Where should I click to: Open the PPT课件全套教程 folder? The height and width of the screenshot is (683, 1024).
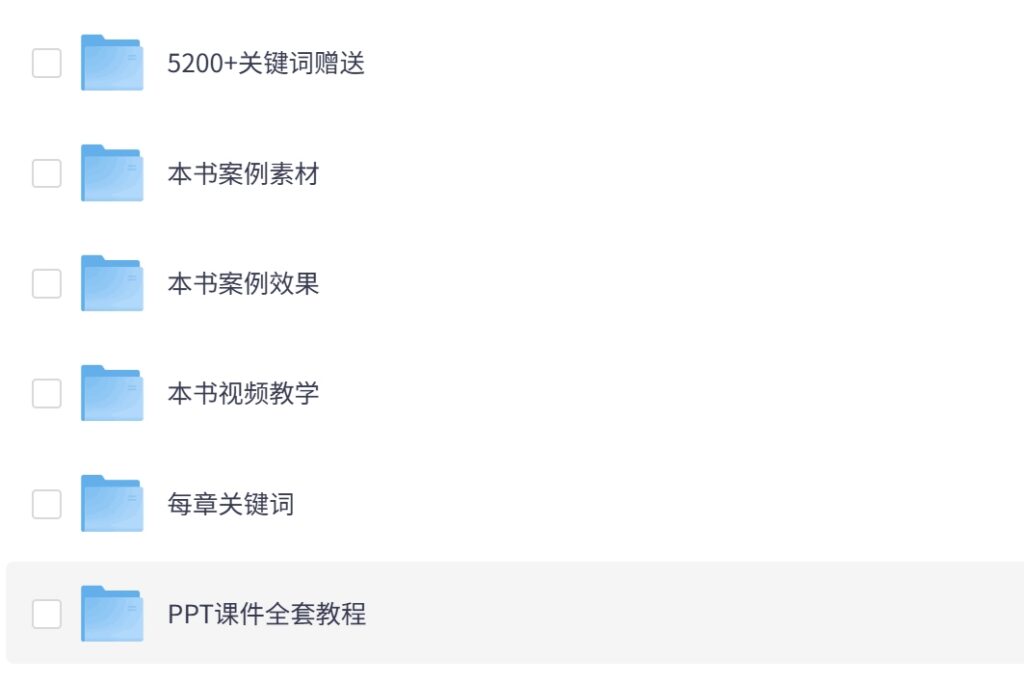[x=266, y=614]
